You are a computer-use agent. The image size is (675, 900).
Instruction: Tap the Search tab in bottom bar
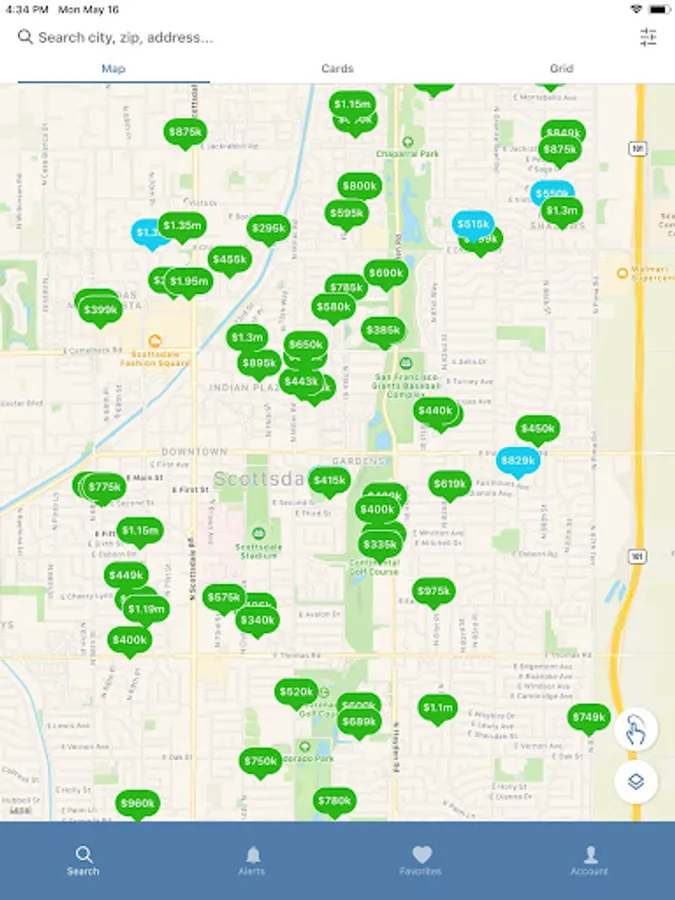pos(84,860)
